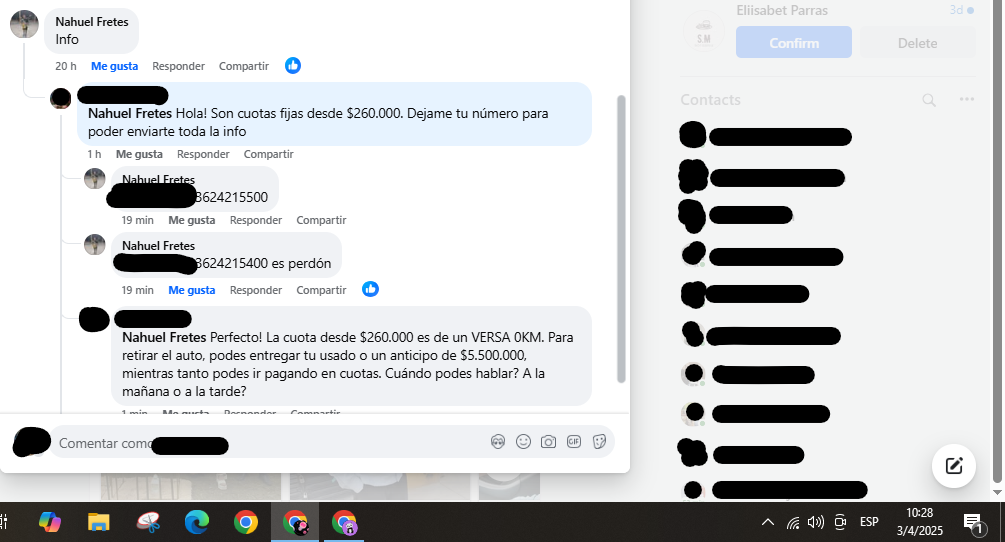The width and height of the screenshot is (1005, 542).
Task: Reply to the '8624215500' comment
Action: click(x=256, y=220)
